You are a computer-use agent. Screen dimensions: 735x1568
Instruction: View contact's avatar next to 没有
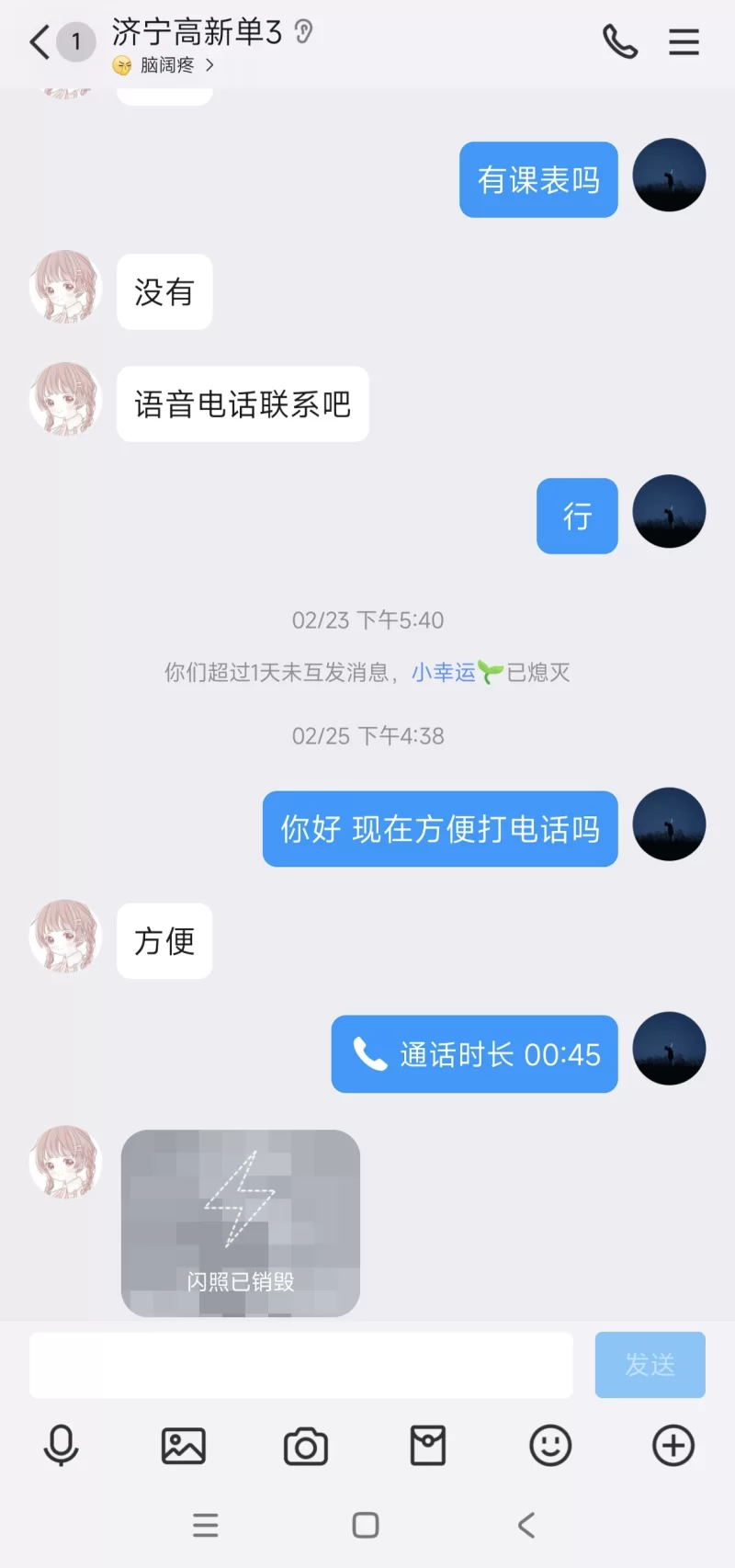pos(64,288)
